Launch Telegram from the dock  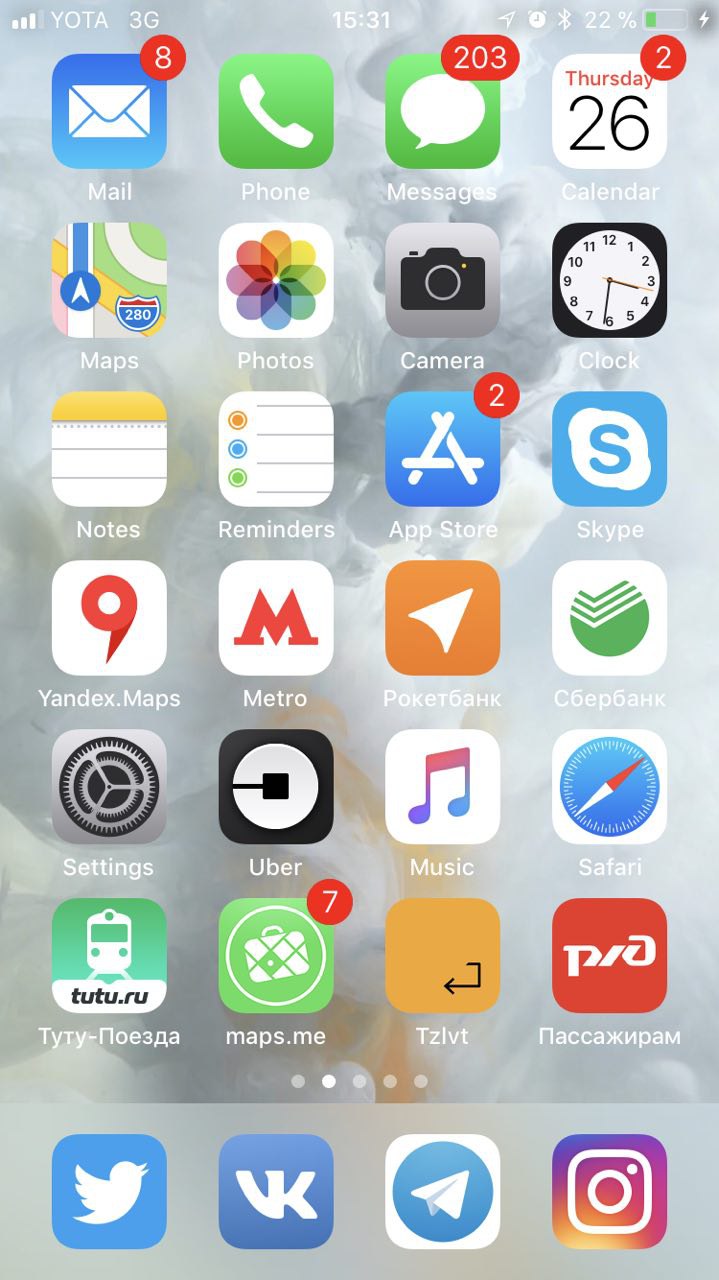[442, 1191]
